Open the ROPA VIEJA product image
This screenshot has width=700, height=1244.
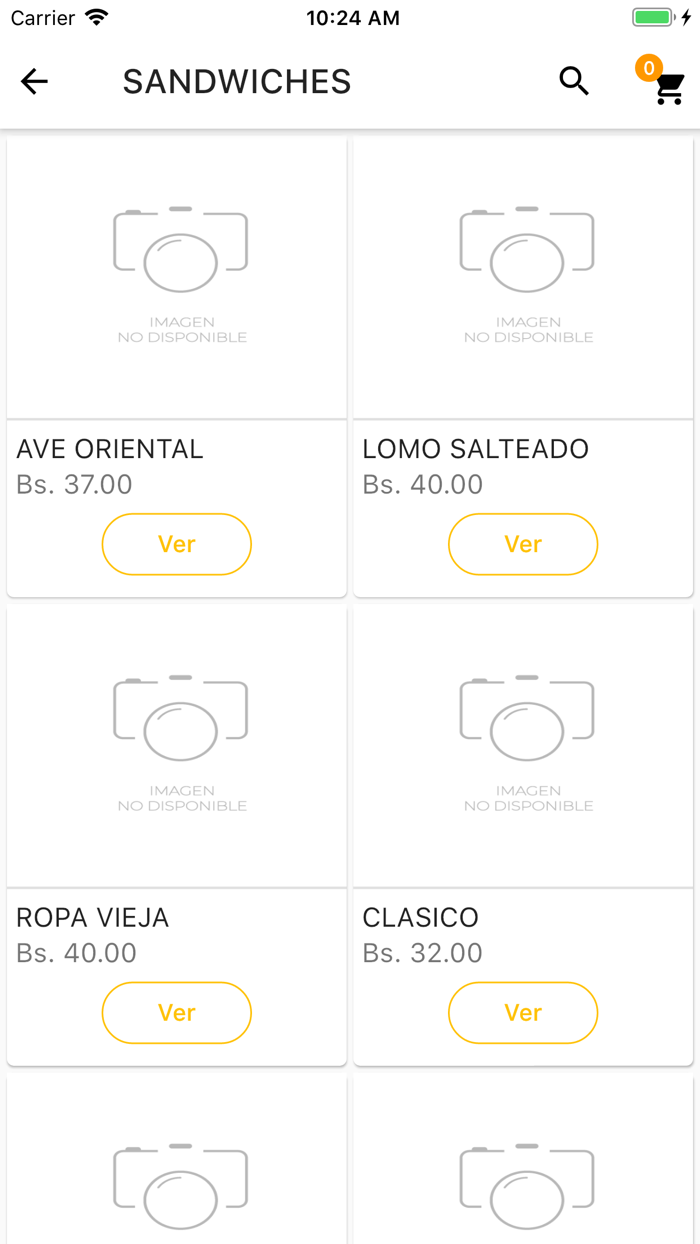click(x=177, y=746)
